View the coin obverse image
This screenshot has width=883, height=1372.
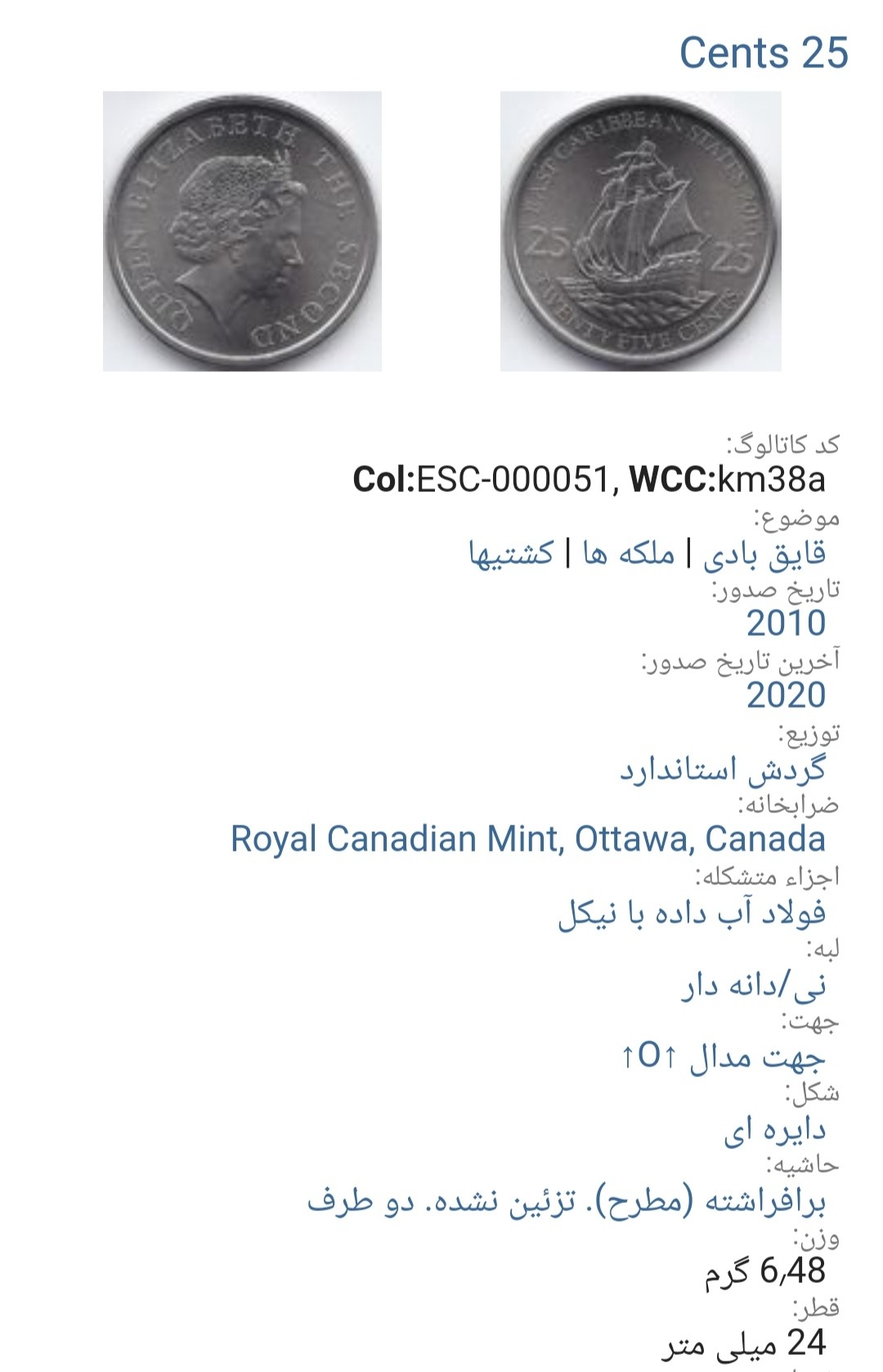[x=242, y=231]
